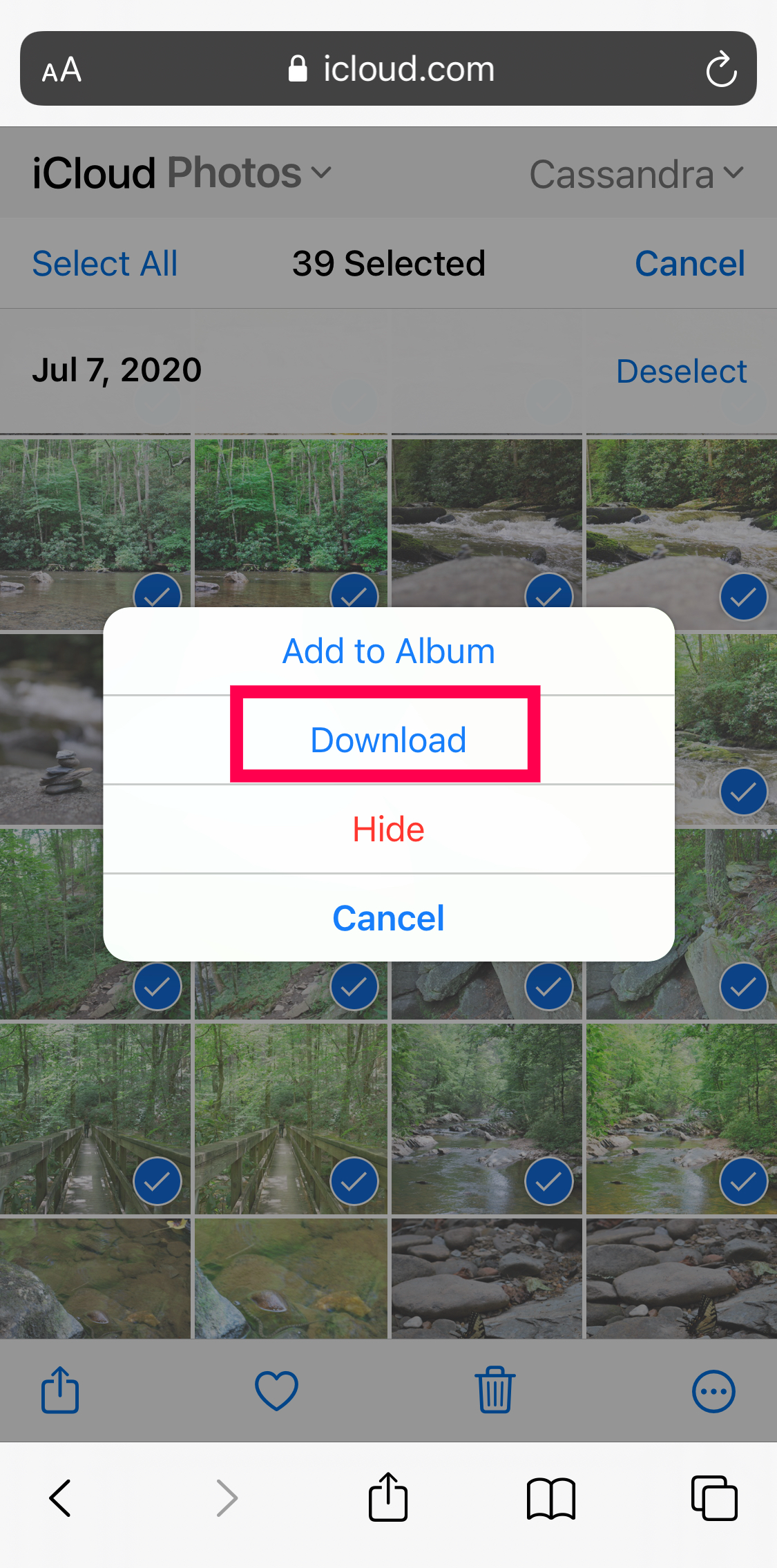Screen dimensions: 777x1568
Task: Open Safari's share sheet
Action: pos(388,1498)
